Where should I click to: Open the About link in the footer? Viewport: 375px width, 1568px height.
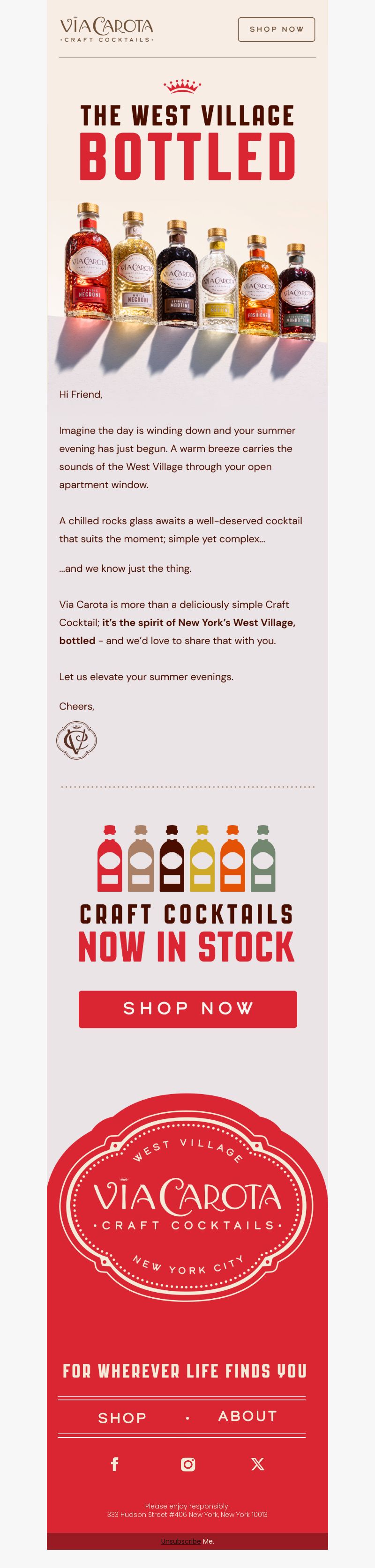pos(247,1416)
